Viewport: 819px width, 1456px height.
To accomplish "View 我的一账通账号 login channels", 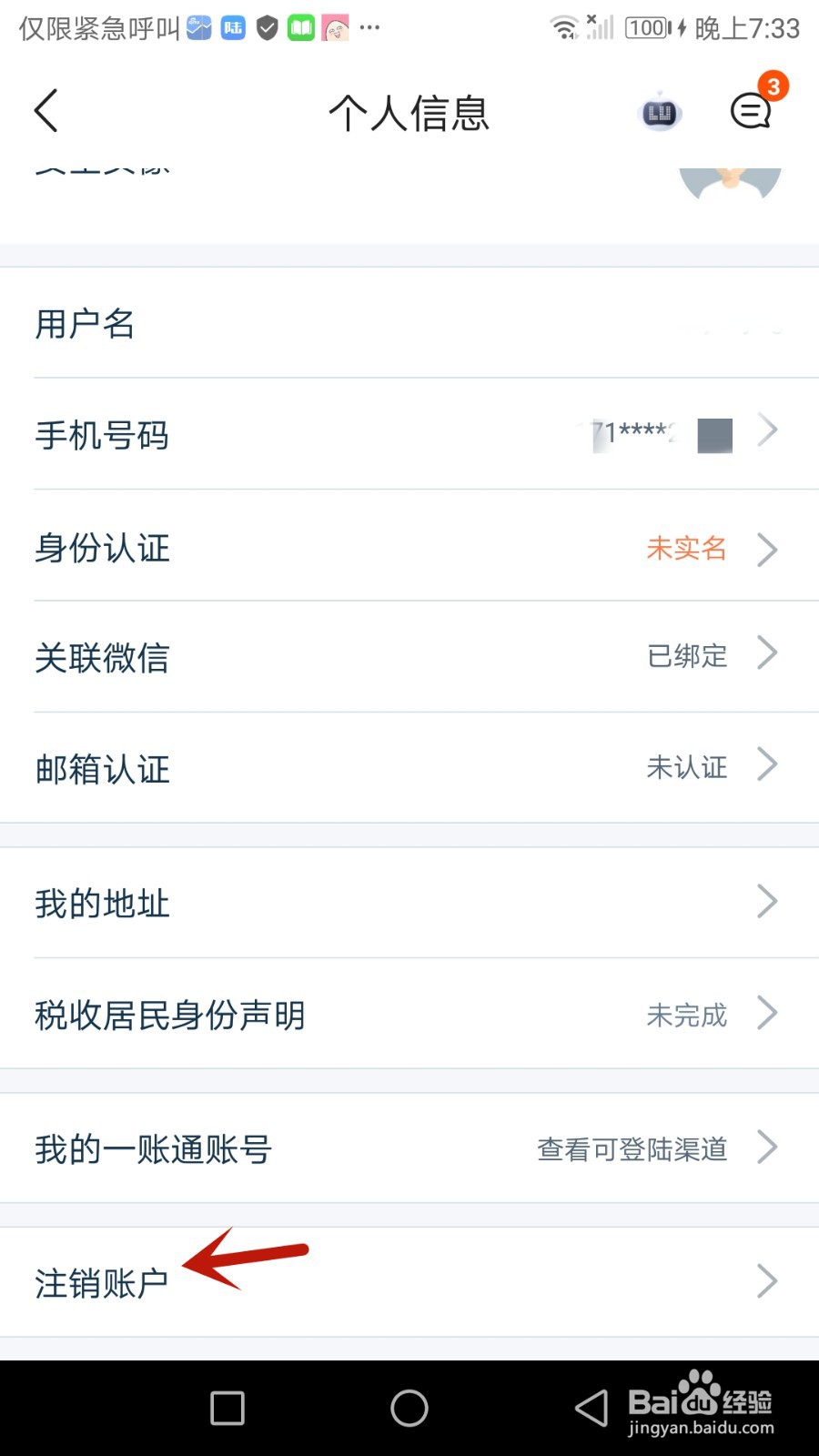I will click(409, 1148).
